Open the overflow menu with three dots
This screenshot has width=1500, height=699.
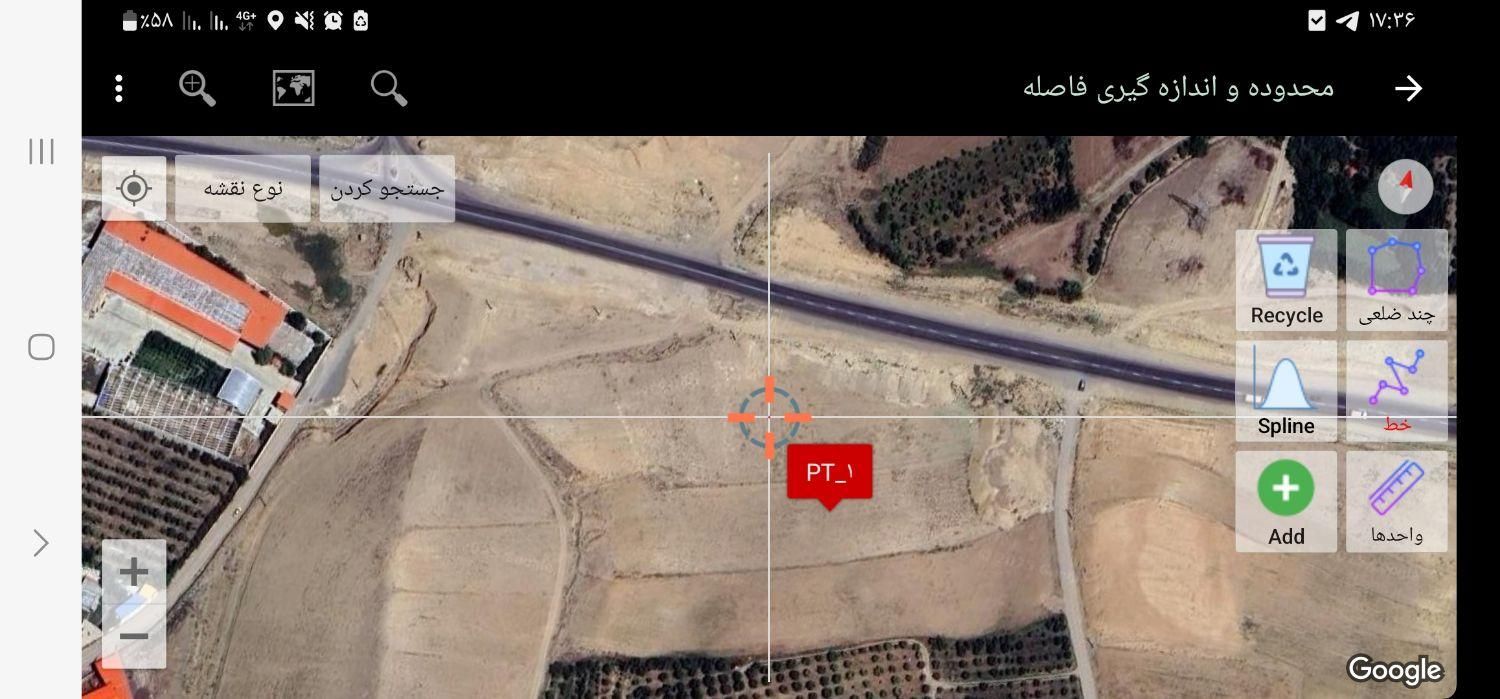[x=119, y=89]
